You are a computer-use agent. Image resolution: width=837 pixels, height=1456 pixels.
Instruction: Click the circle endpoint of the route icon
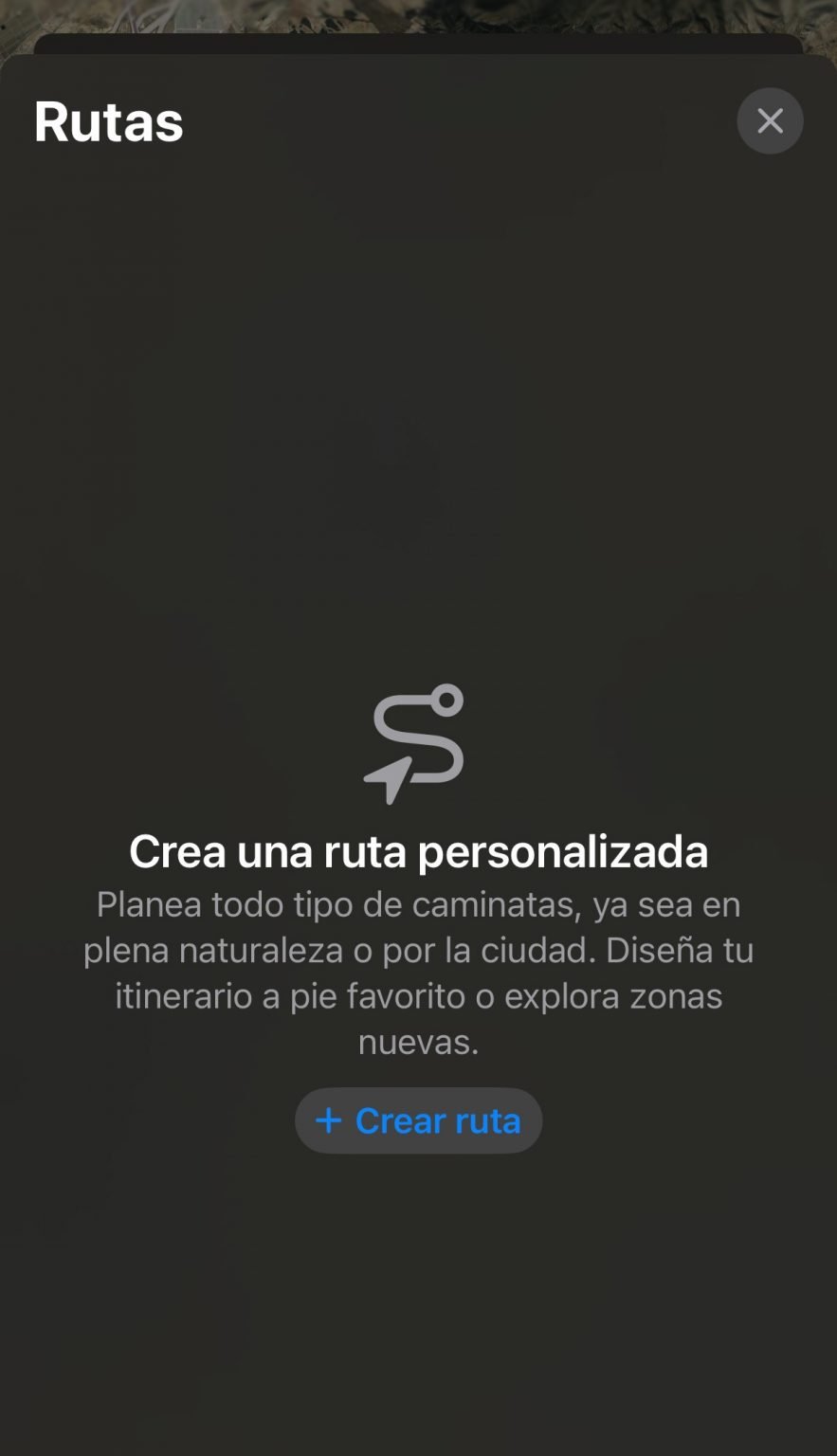(447, 701)
